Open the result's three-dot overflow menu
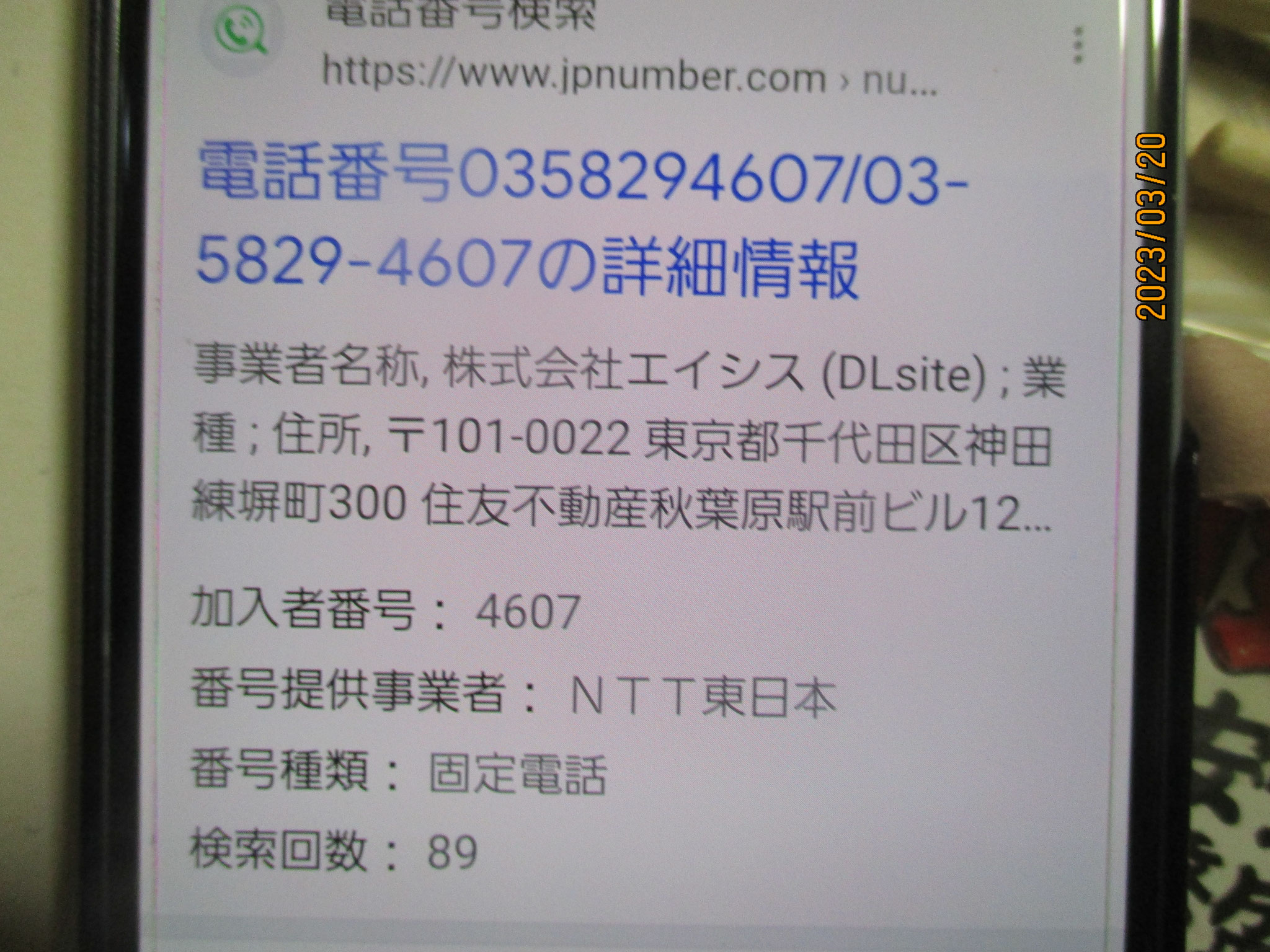The image size is (1270, 952). point(1080,45)
